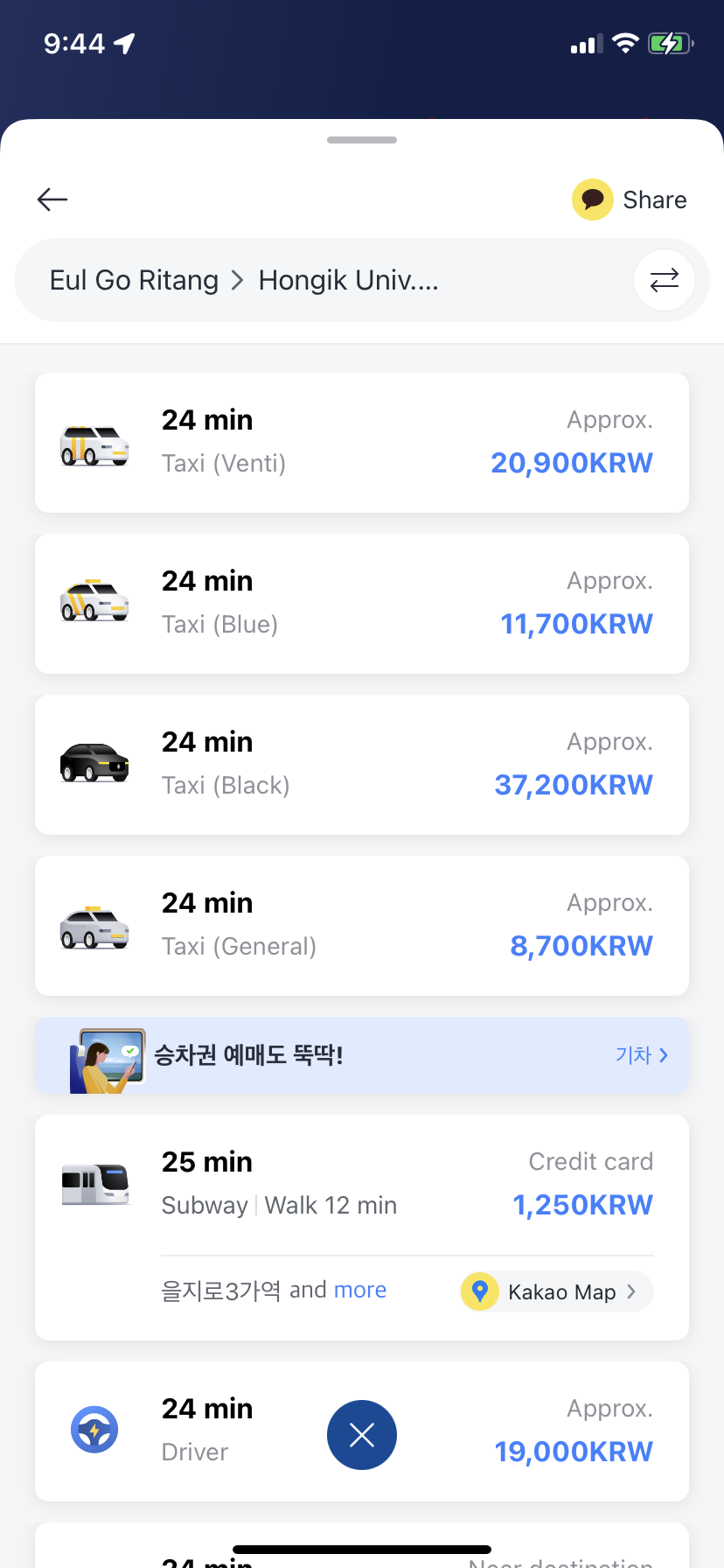Share this route via KakaoTalk
724x1568 pixels.
tap(630, 199)
